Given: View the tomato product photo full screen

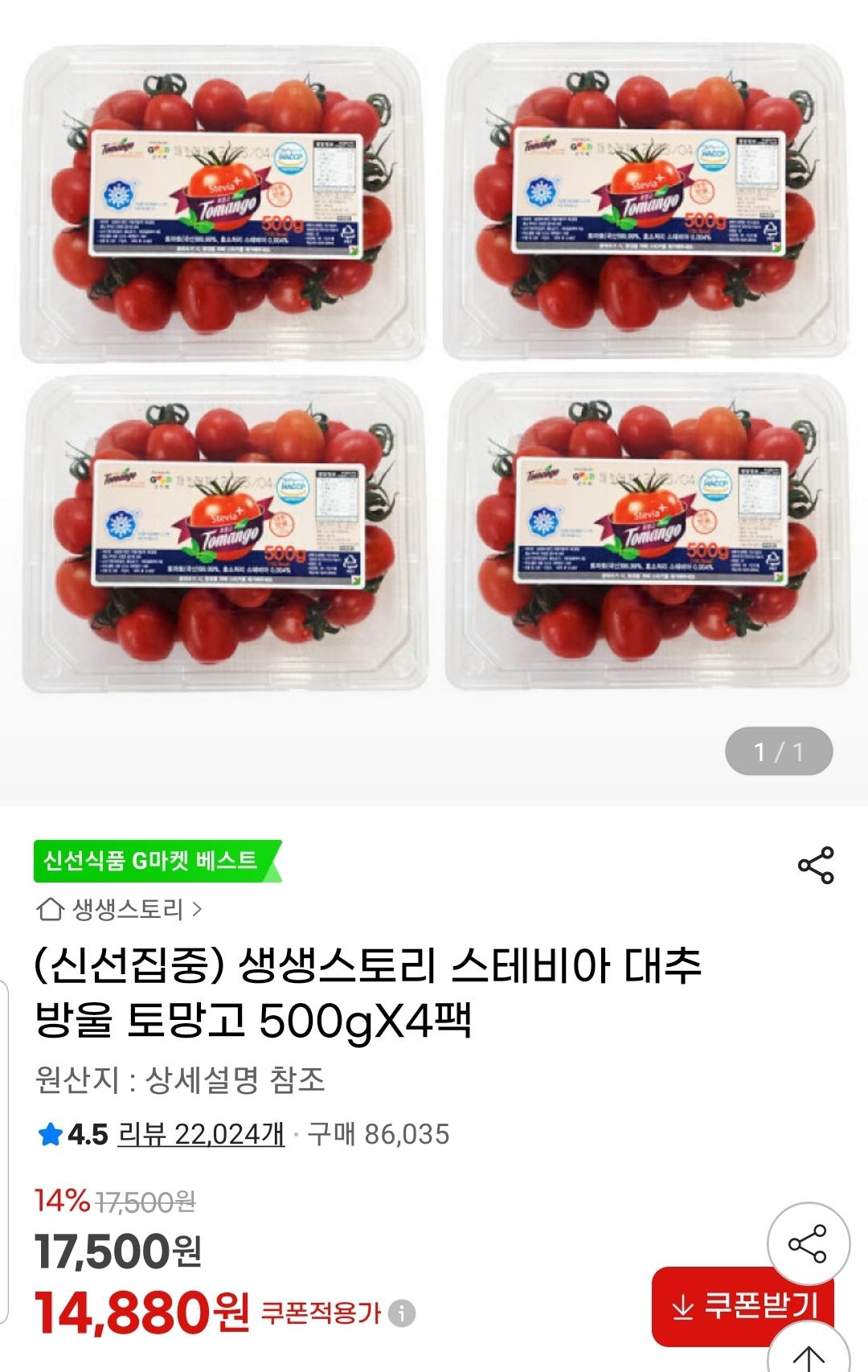Looking at the screenshot, I should [x=434, y=370].
